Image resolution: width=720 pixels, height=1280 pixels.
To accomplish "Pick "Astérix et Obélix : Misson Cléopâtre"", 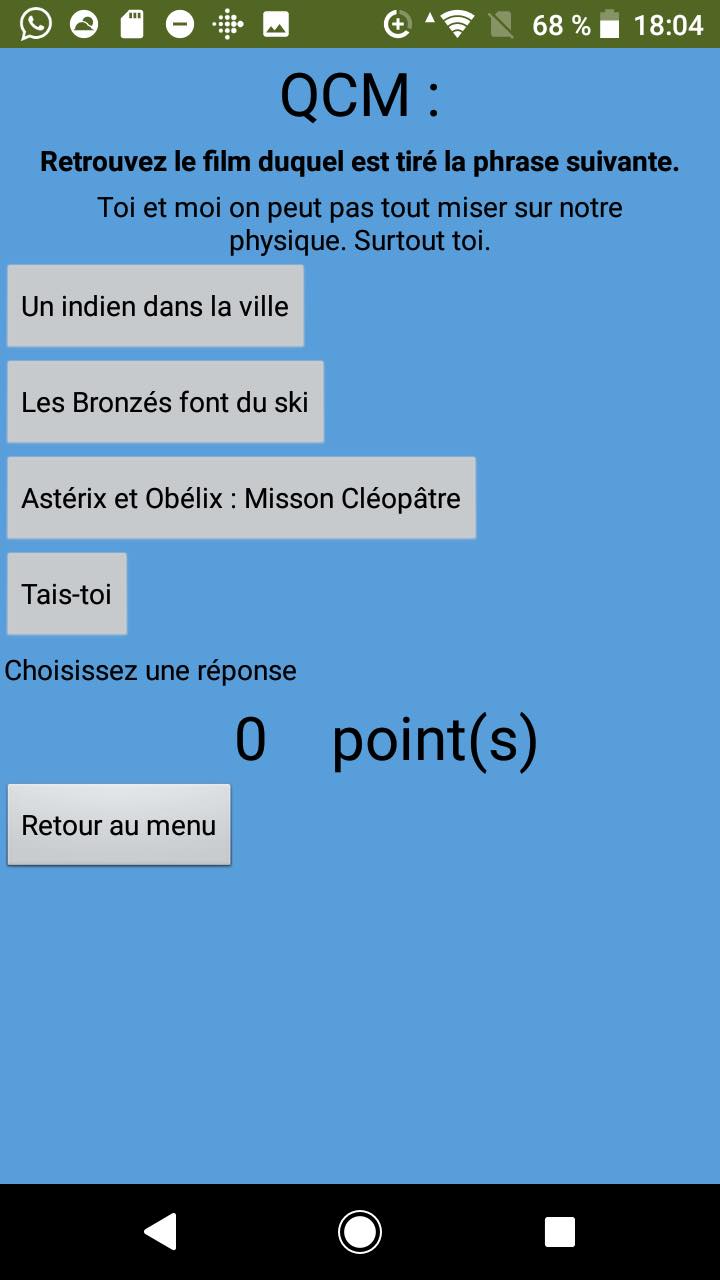I will point(241,498).
